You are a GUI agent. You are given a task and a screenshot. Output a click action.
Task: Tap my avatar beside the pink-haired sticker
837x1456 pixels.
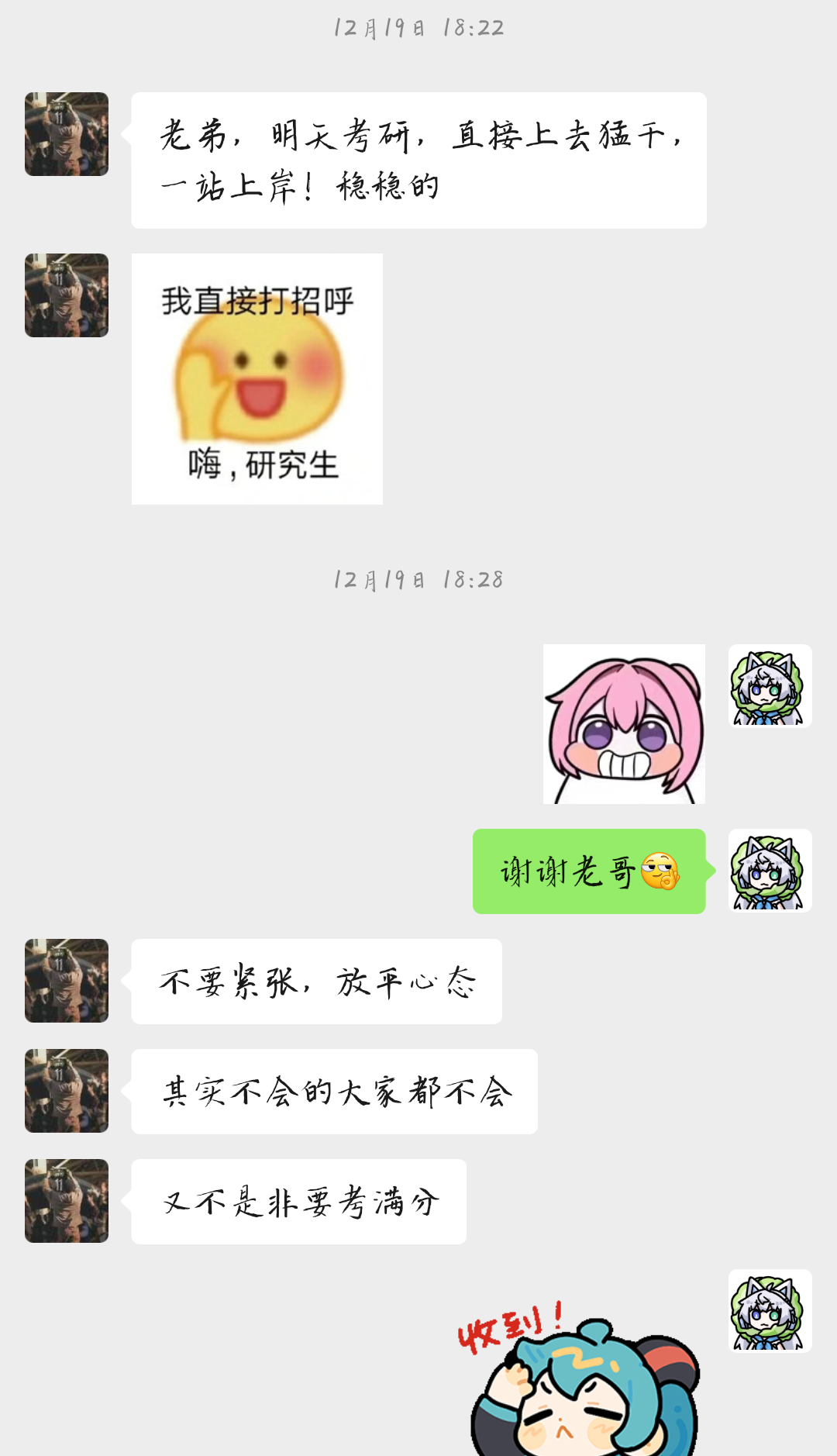[770, 686]
